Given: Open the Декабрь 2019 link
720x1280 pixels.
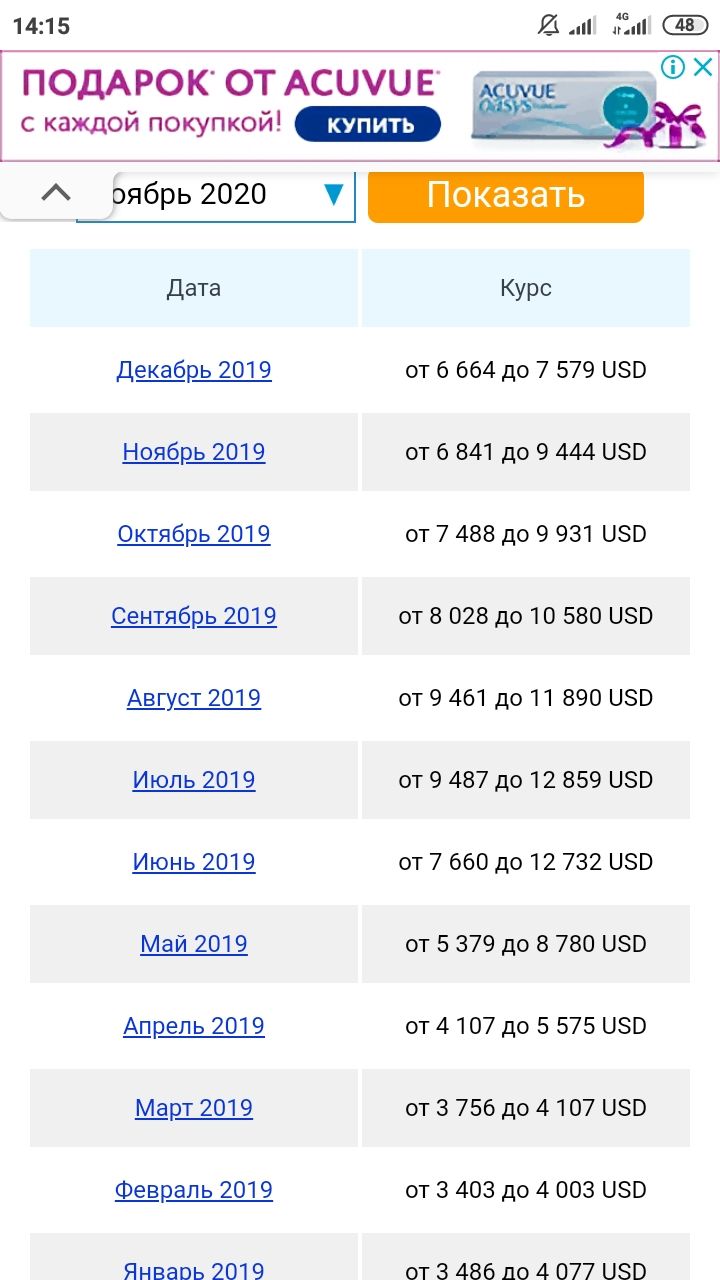Looking at the screenshot, I should coord(194,370).
